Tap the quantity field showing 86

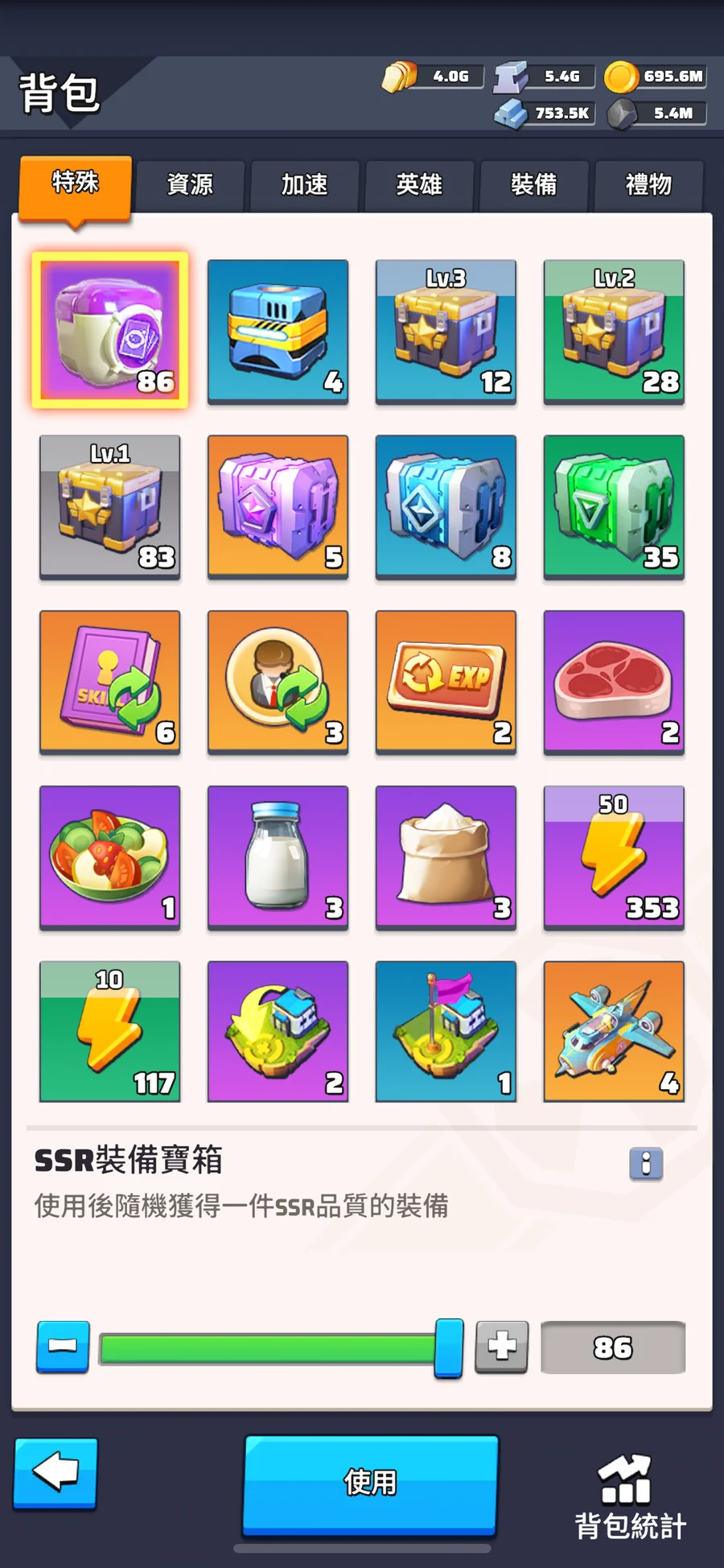pos(613,1347)
